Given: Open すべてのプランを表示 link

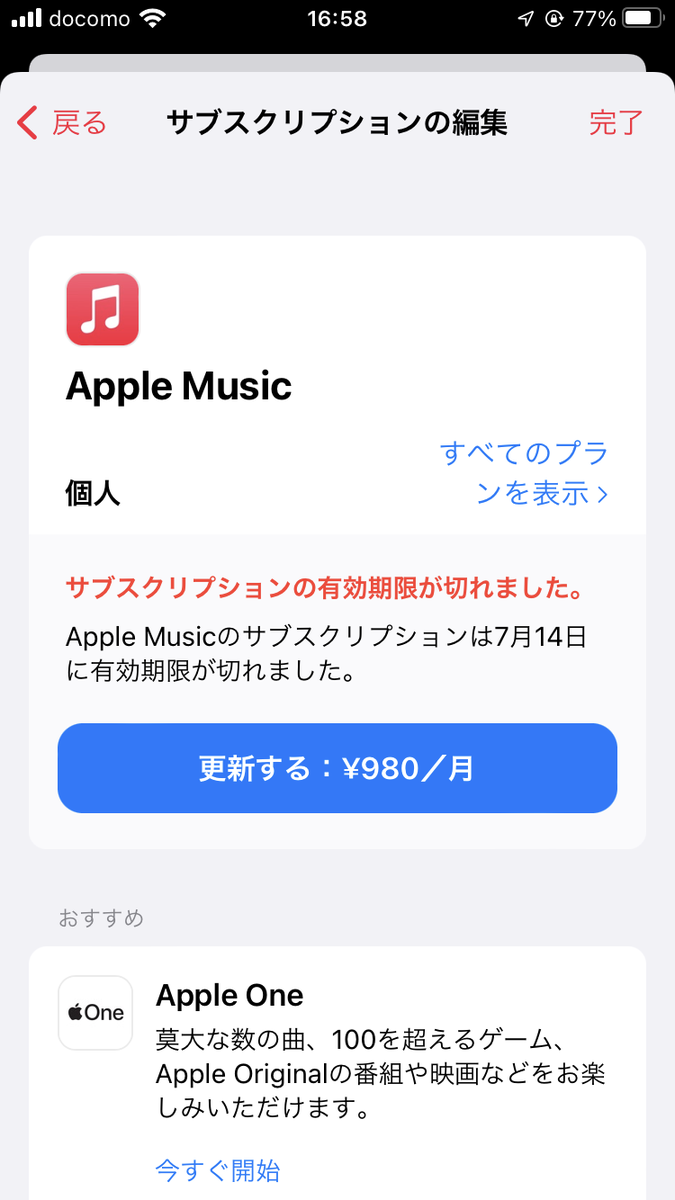Looking at the screenshot, I should click(524, 473).
